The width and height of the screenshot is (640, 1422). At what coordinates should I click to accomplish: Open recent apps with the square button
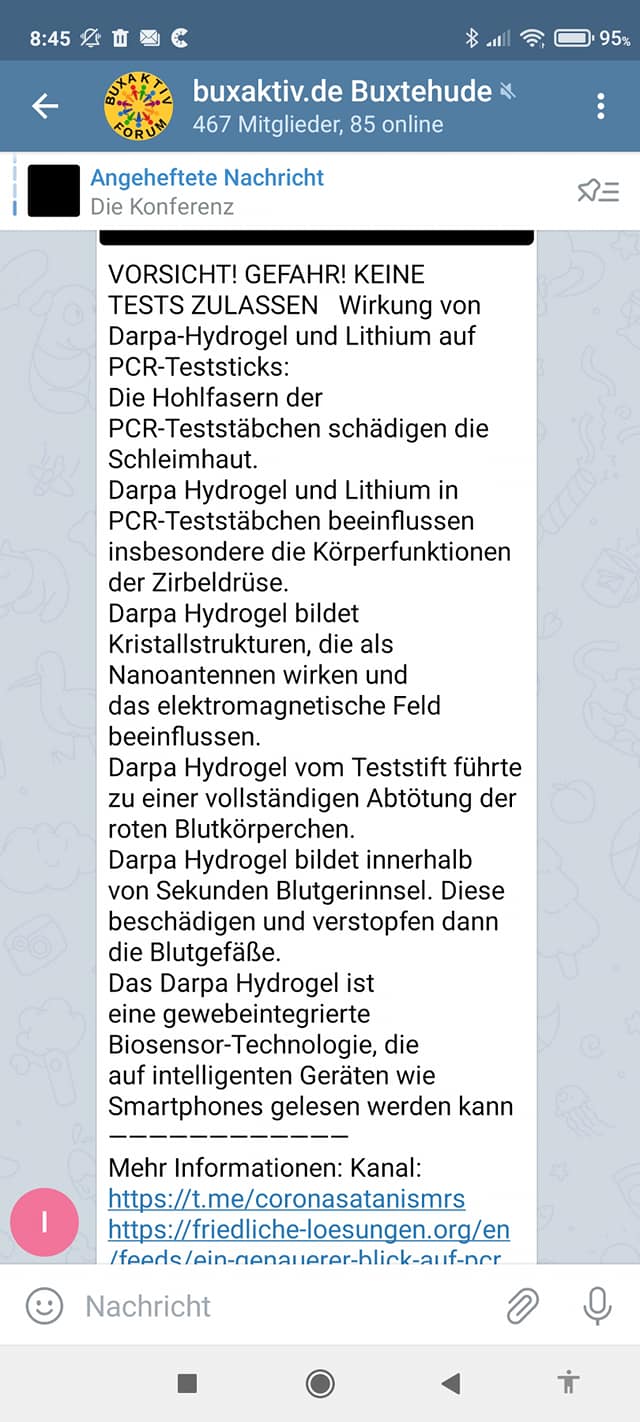[x=187, y=1383]
